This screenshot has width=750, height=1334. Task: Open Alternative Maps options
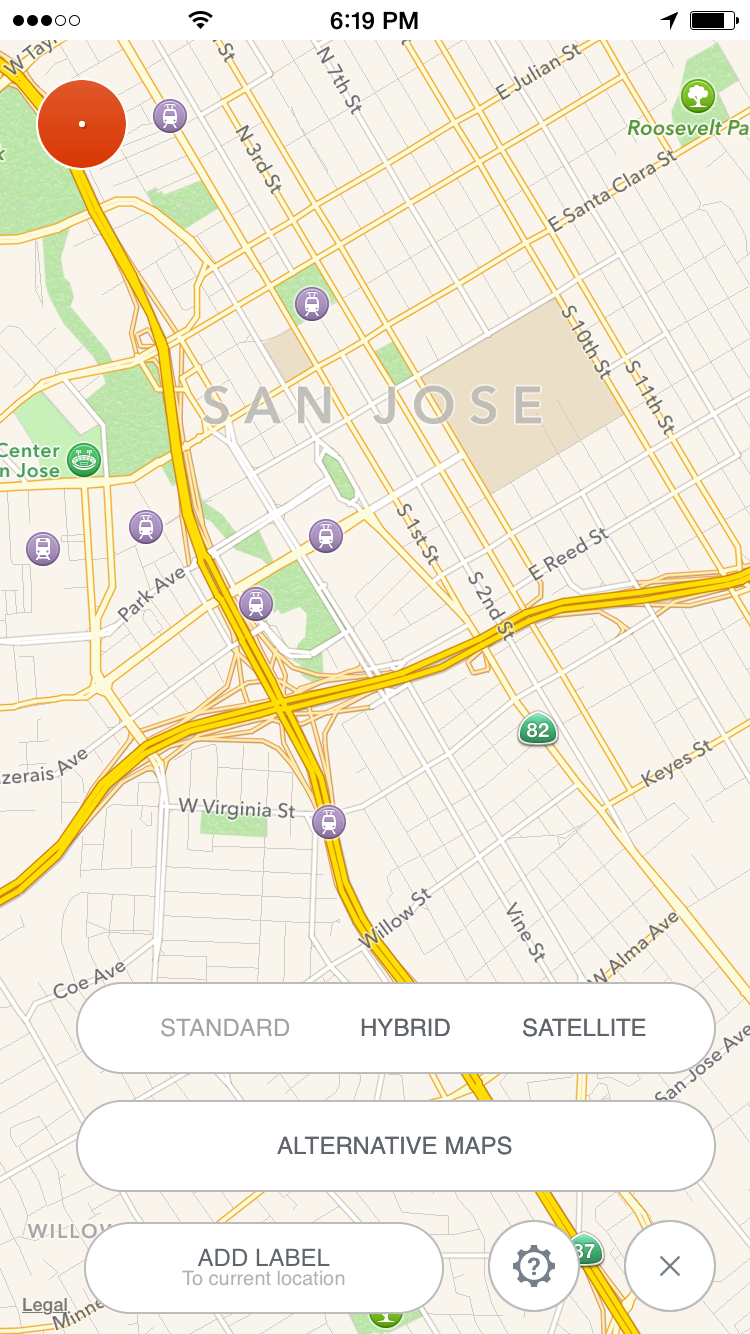[x=395, y=1146]
